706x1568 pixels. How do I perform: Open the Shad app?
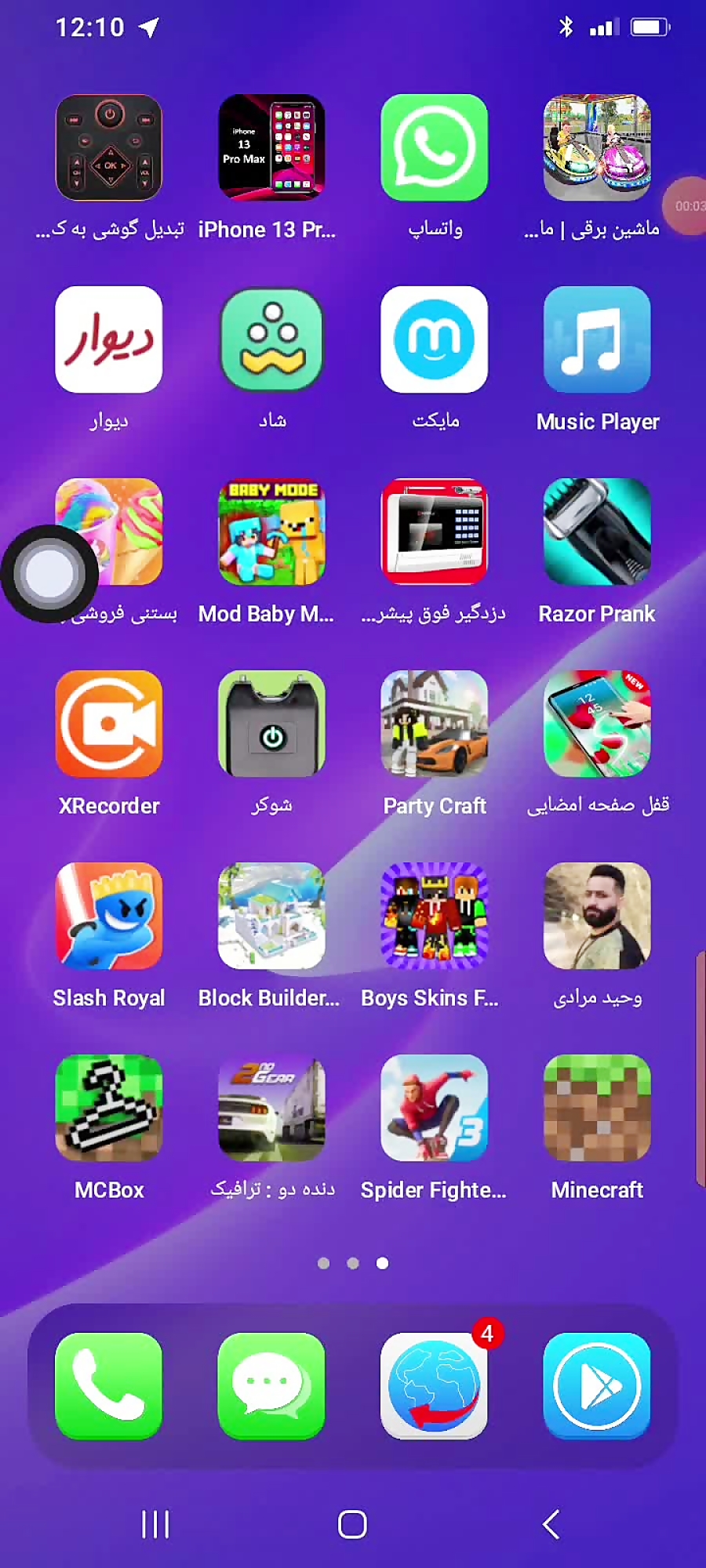point(271,339)
